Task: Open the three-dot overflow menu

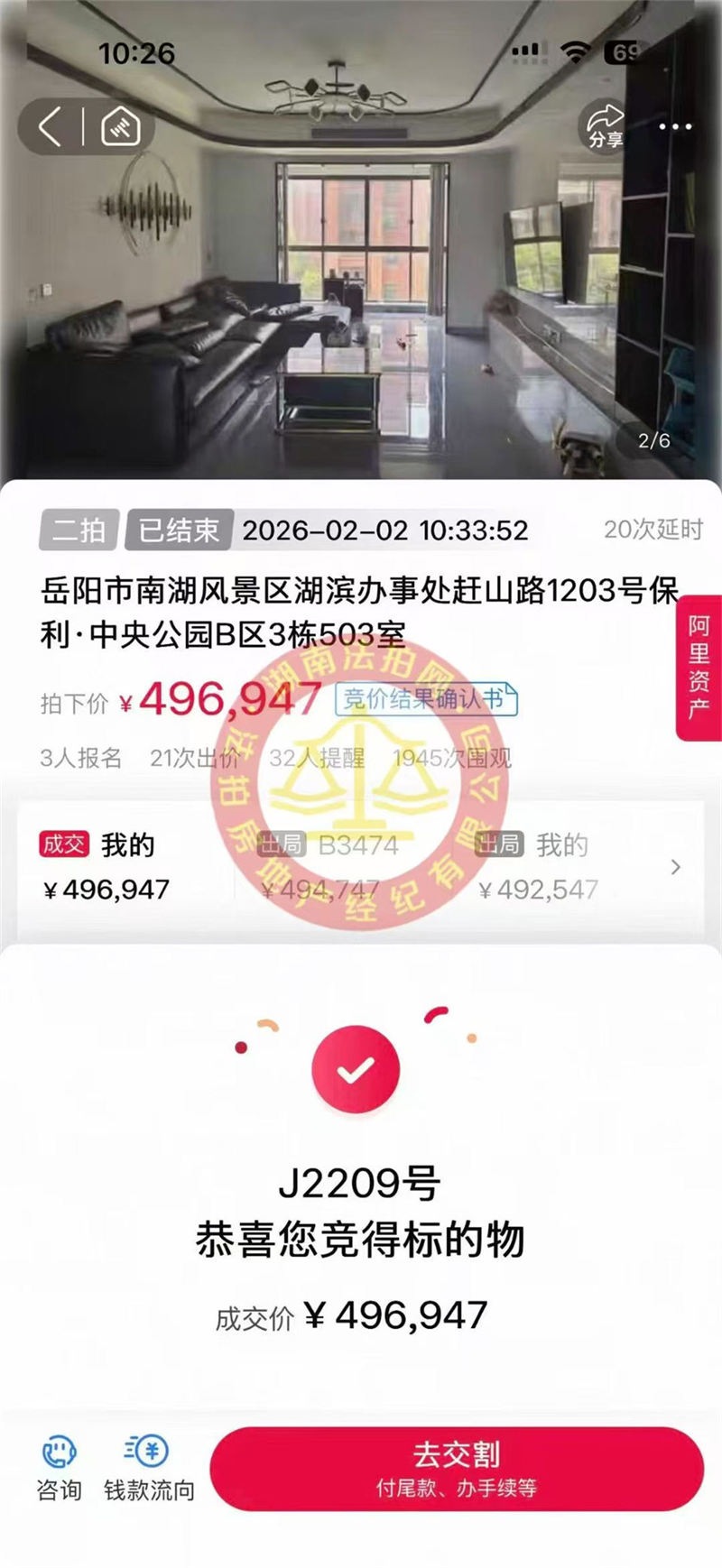Action: (675, 127)
